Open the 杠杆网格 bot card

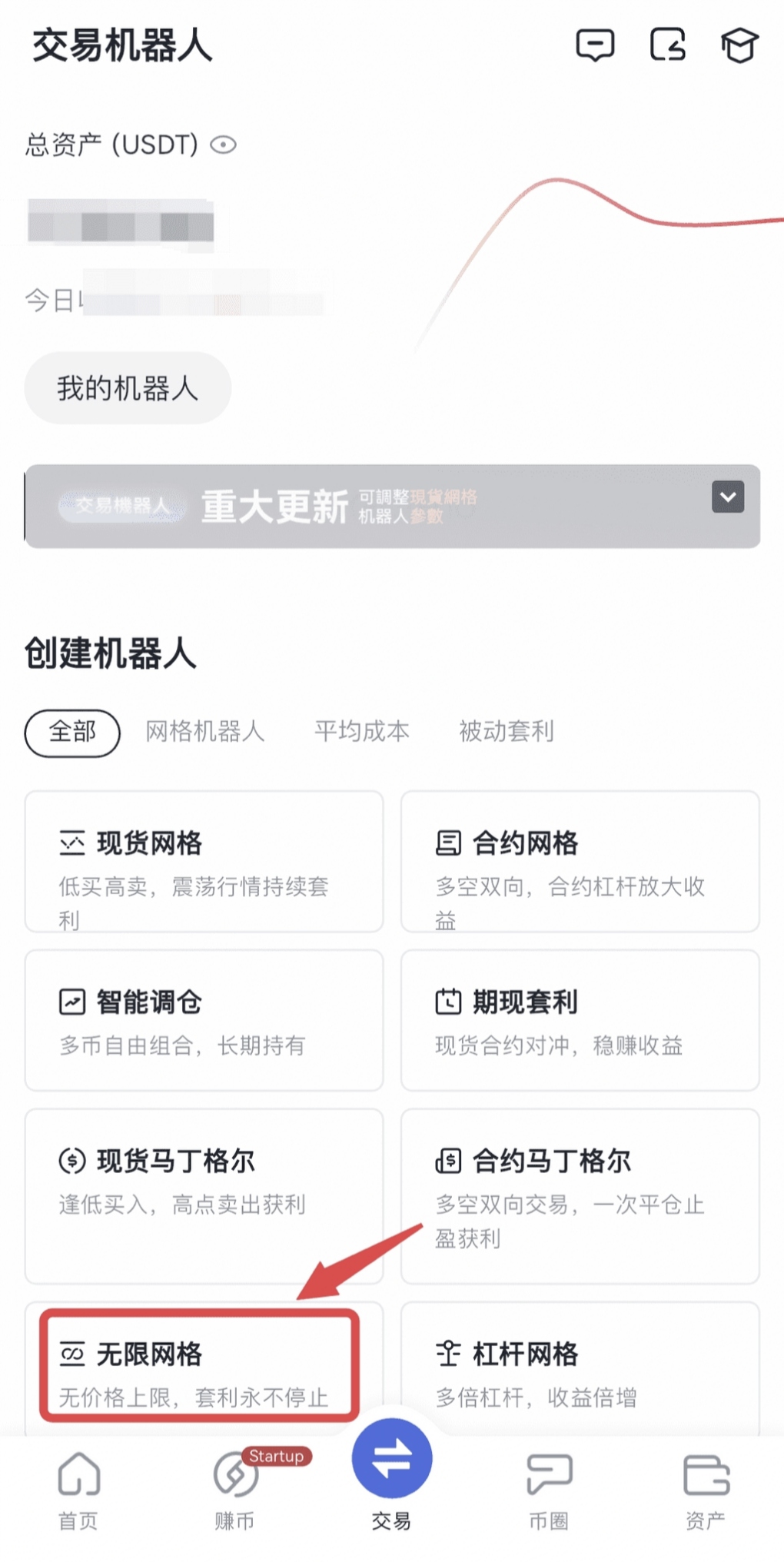[x=580, y=1370]
